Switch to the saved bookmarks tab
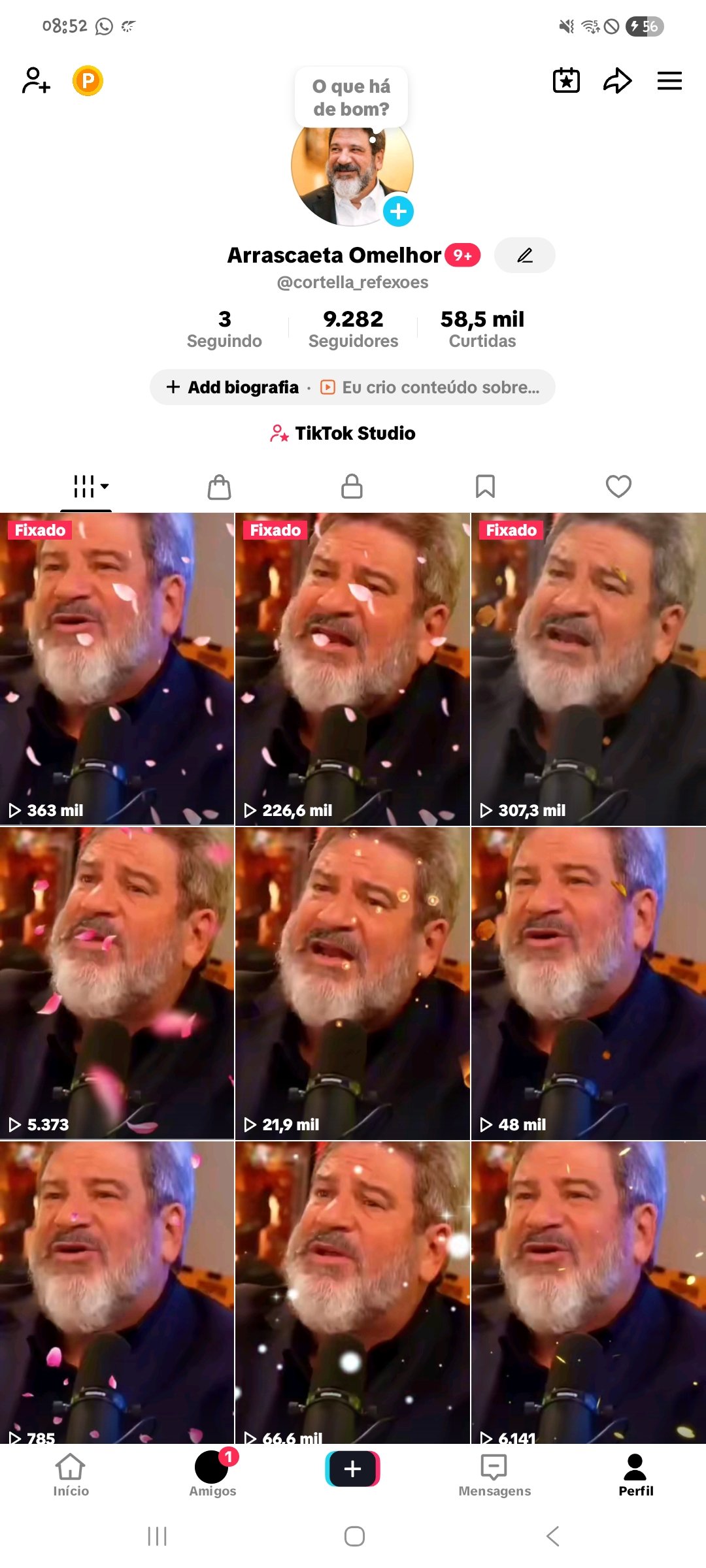The width and height of the screenshot is (706, 1568). pos(485,487)
